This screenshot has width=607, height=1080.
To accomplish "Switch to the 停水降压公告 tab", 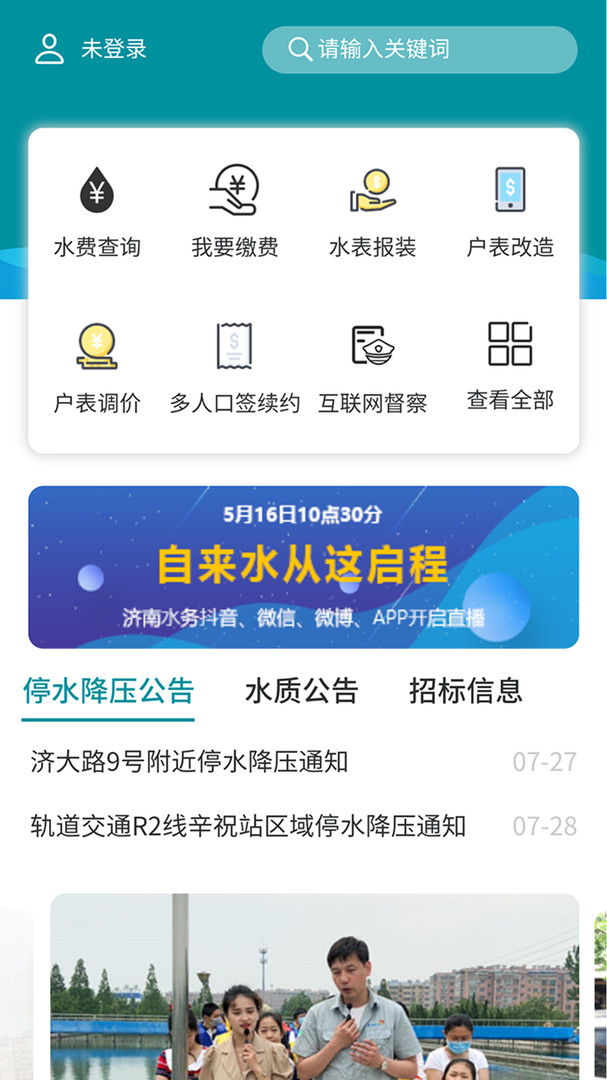I will (108, 691).
